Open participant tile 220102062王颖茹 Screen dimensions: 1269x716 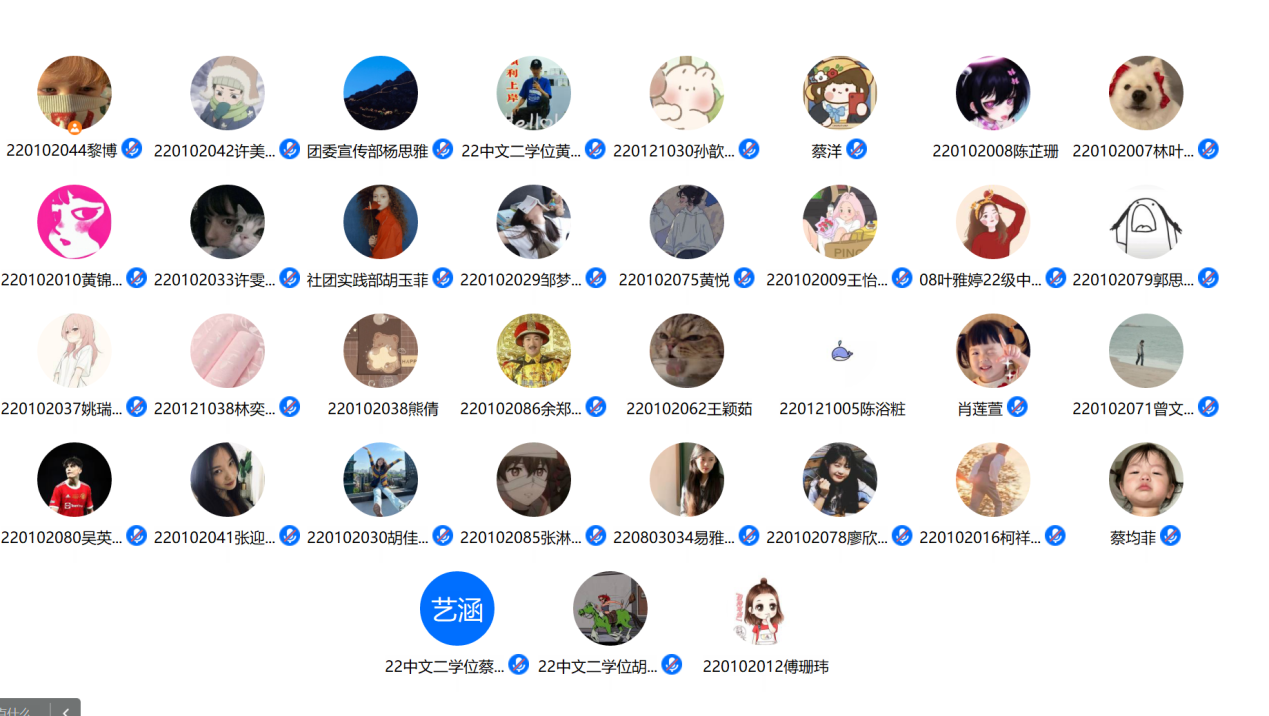coord(686,351)
